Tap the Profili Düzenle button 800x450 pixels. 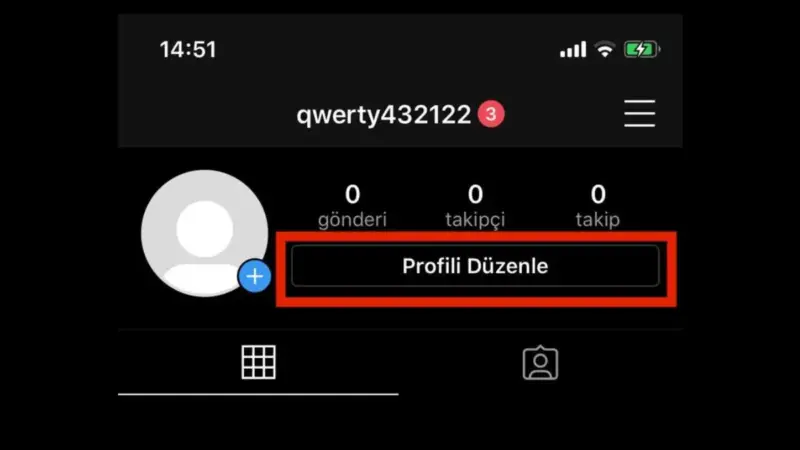(x=475, y=266)
